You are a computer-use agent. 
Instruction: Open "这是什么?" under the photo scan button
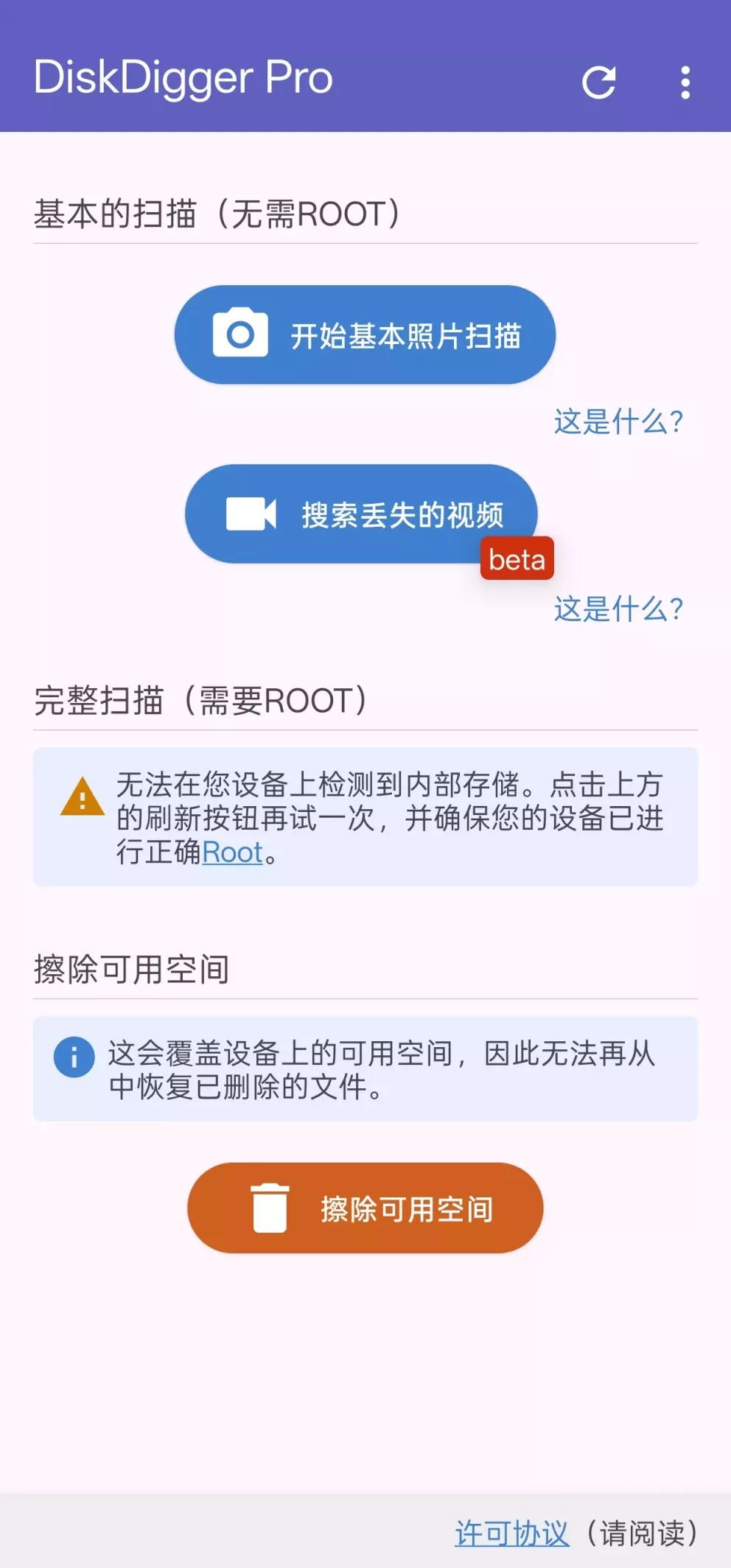pyautogui.click(x=618, y=421)
